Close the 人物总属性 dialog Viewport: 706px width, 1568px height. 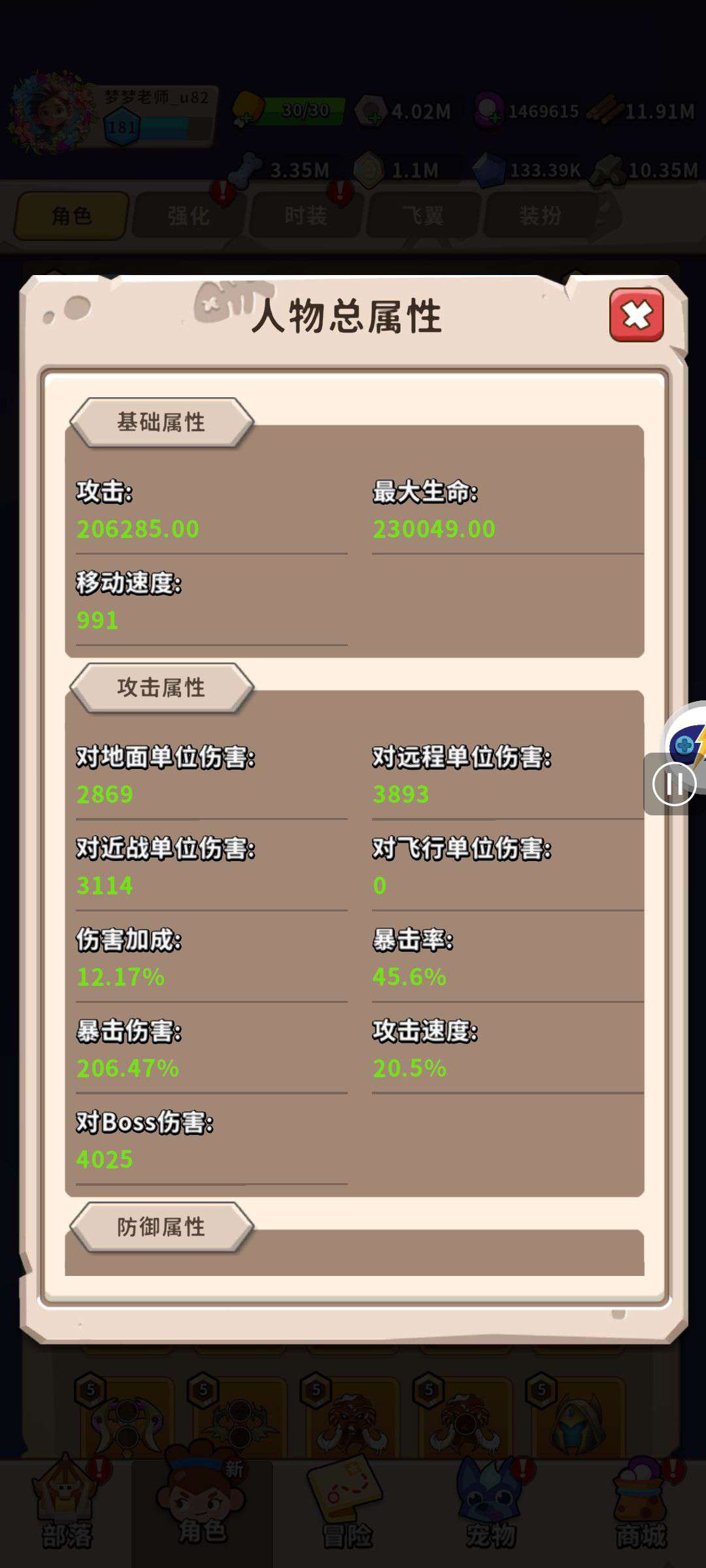point(636,316)
